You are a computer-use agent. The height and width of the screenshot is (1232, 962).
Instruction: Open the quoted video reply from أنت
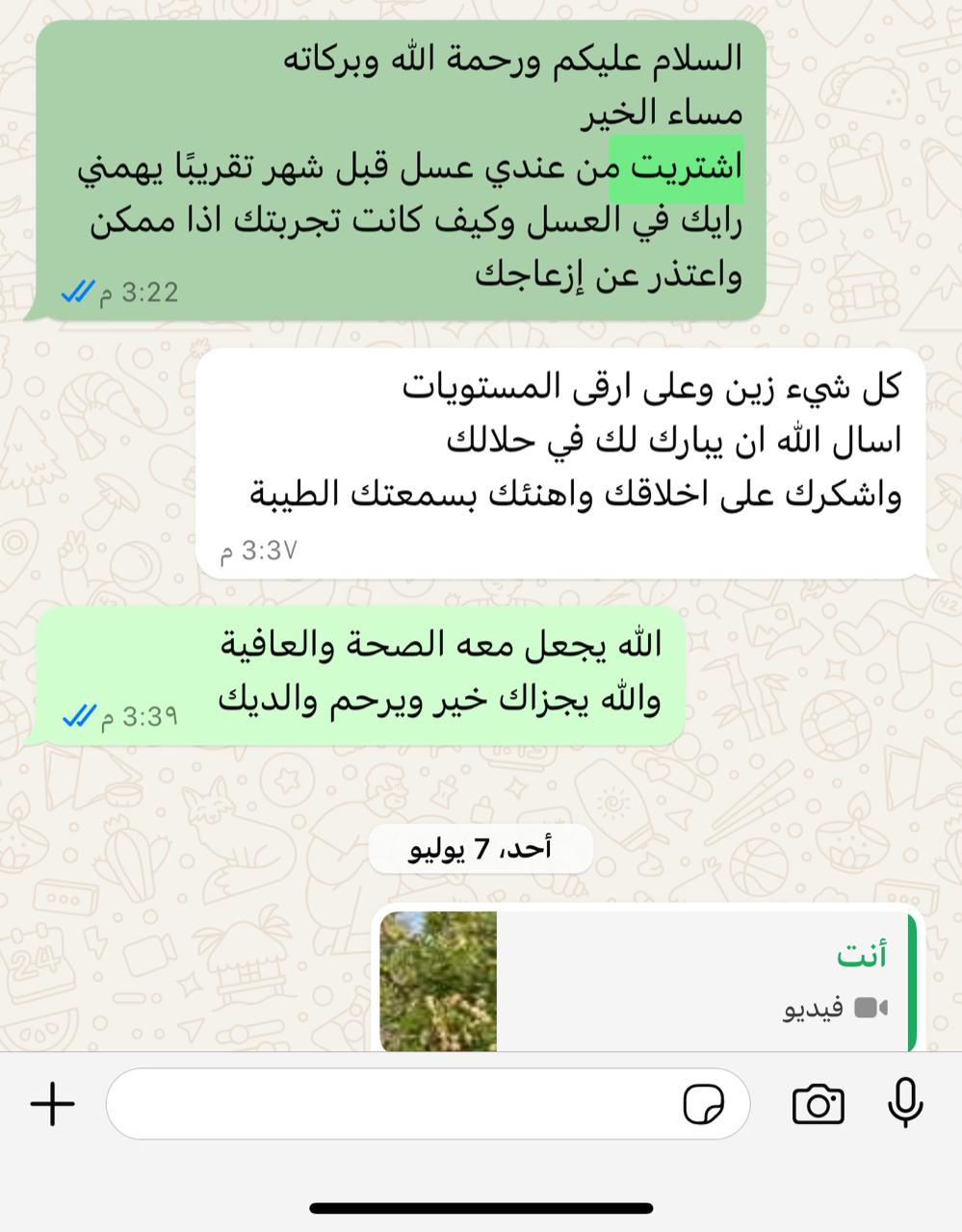(x=643, y=982)
